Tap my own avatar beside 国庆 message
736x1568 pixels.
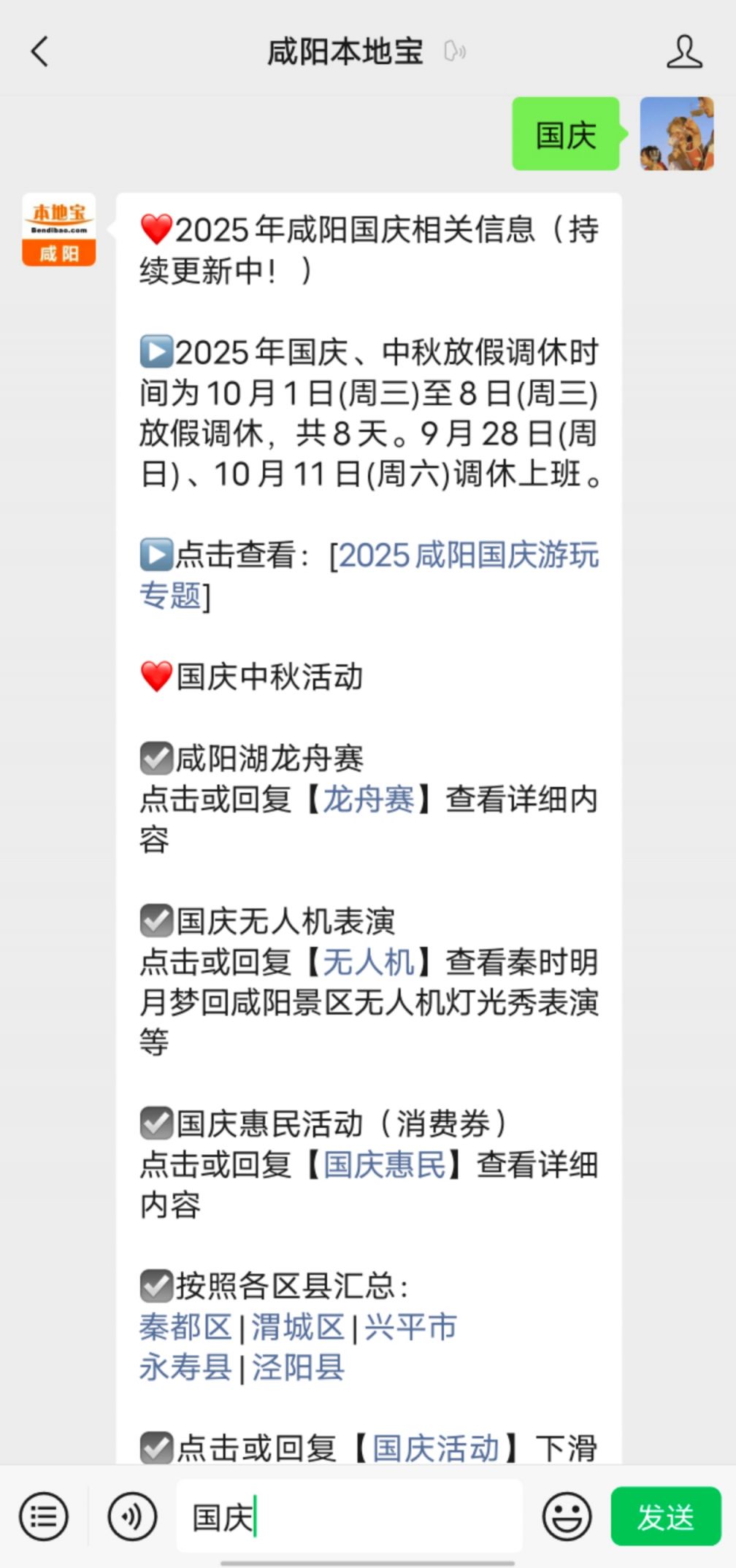point(677,134)
